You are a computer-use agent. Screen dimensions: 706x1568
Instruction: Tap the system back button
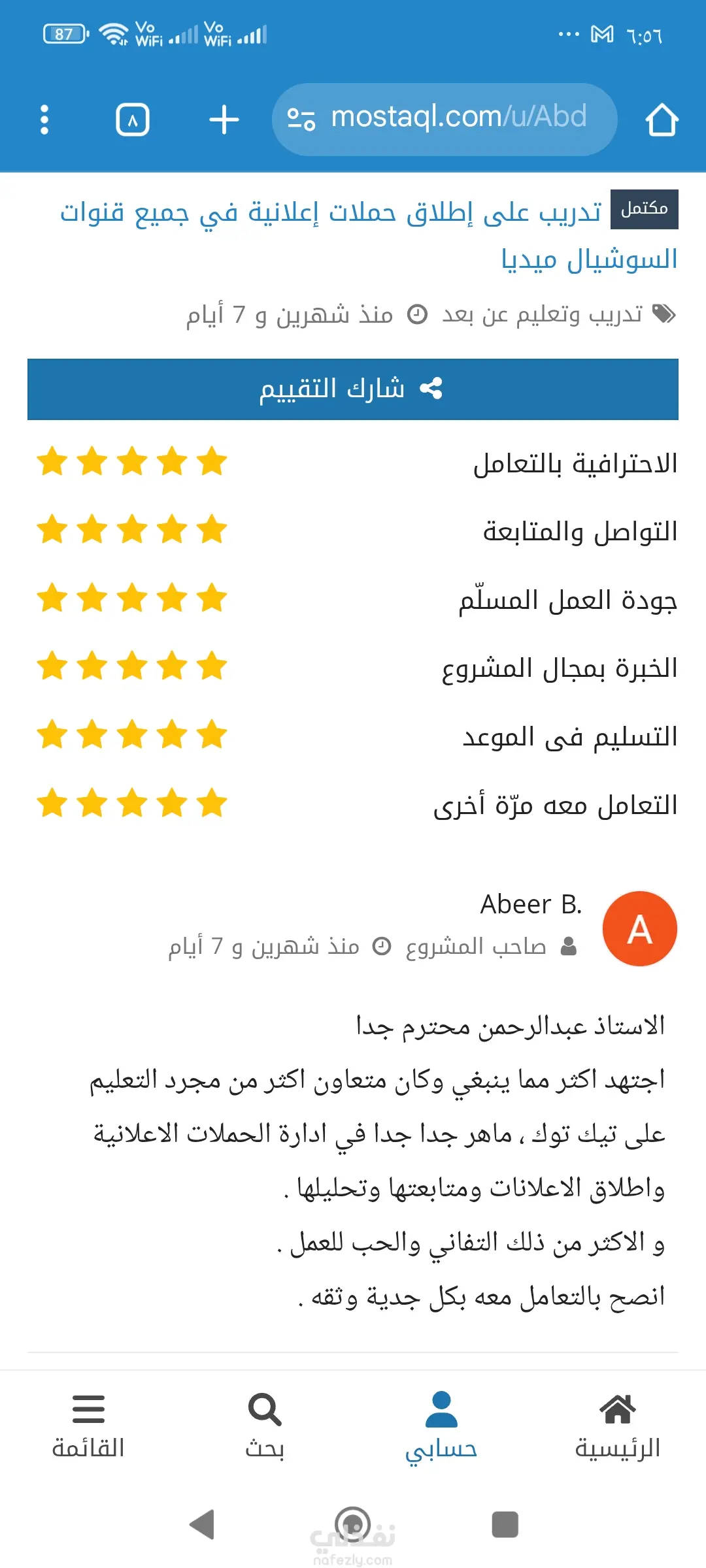pyautogui.click(x=202, y=1524)
